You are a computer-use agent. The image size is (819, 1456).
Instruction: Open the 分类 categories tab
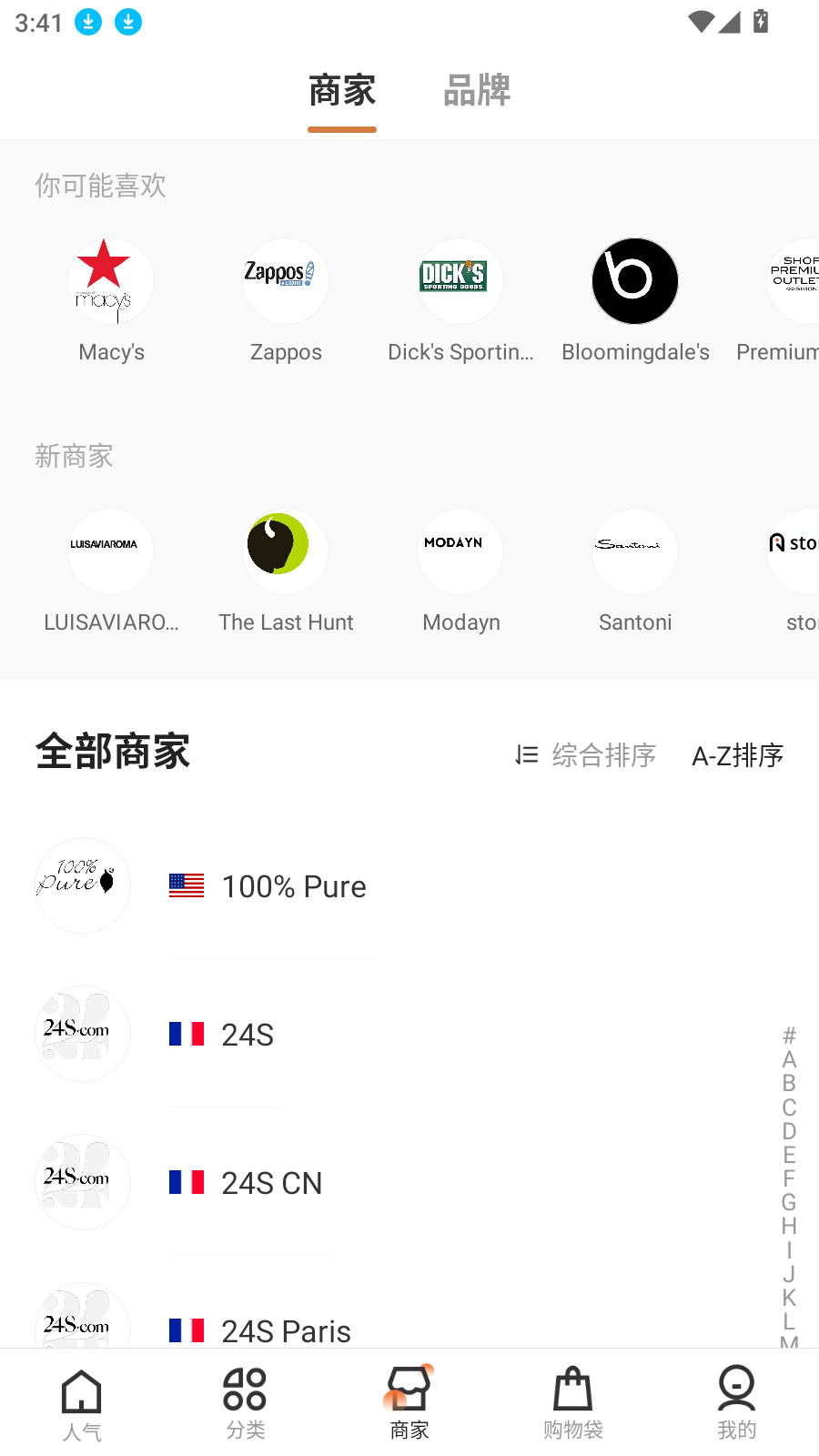(x=246, y=1404)
